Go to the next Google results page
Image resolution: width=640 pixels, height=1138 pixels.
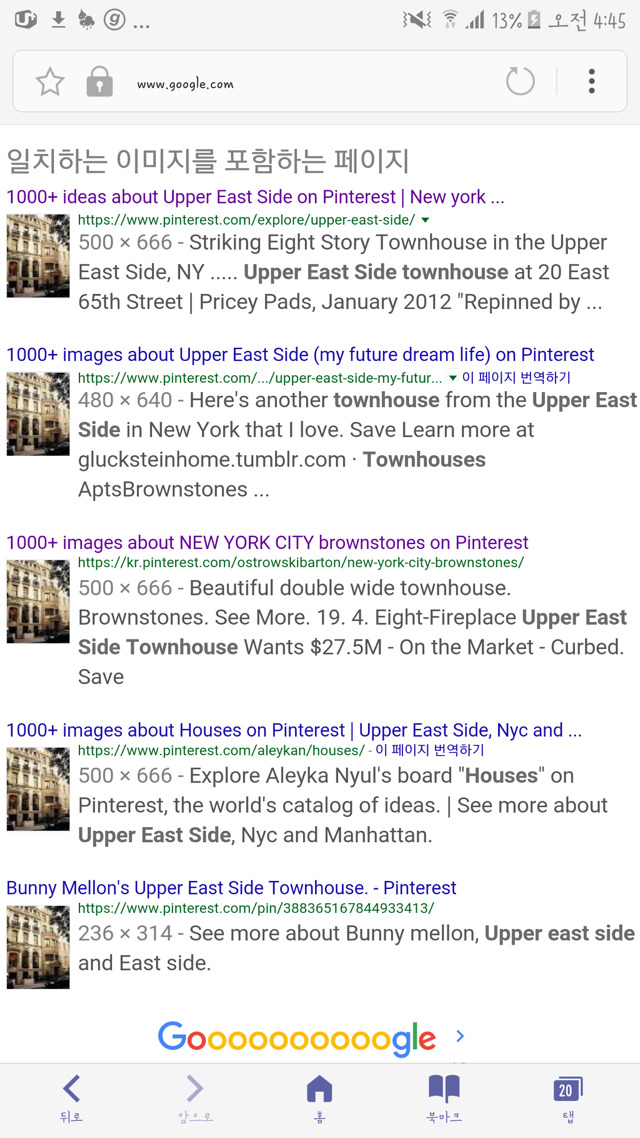pos(460,1037)
